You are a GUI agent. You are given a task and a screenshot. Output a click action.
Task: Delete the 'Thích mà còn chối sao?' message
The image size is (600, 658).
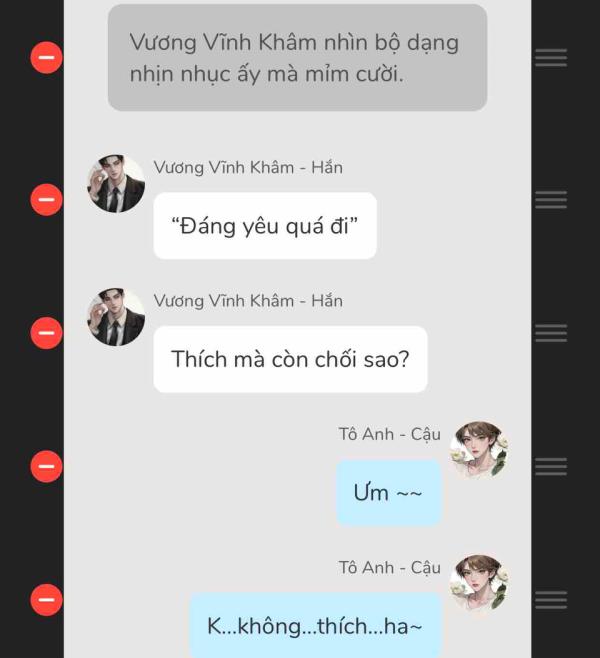coord(46,333)
